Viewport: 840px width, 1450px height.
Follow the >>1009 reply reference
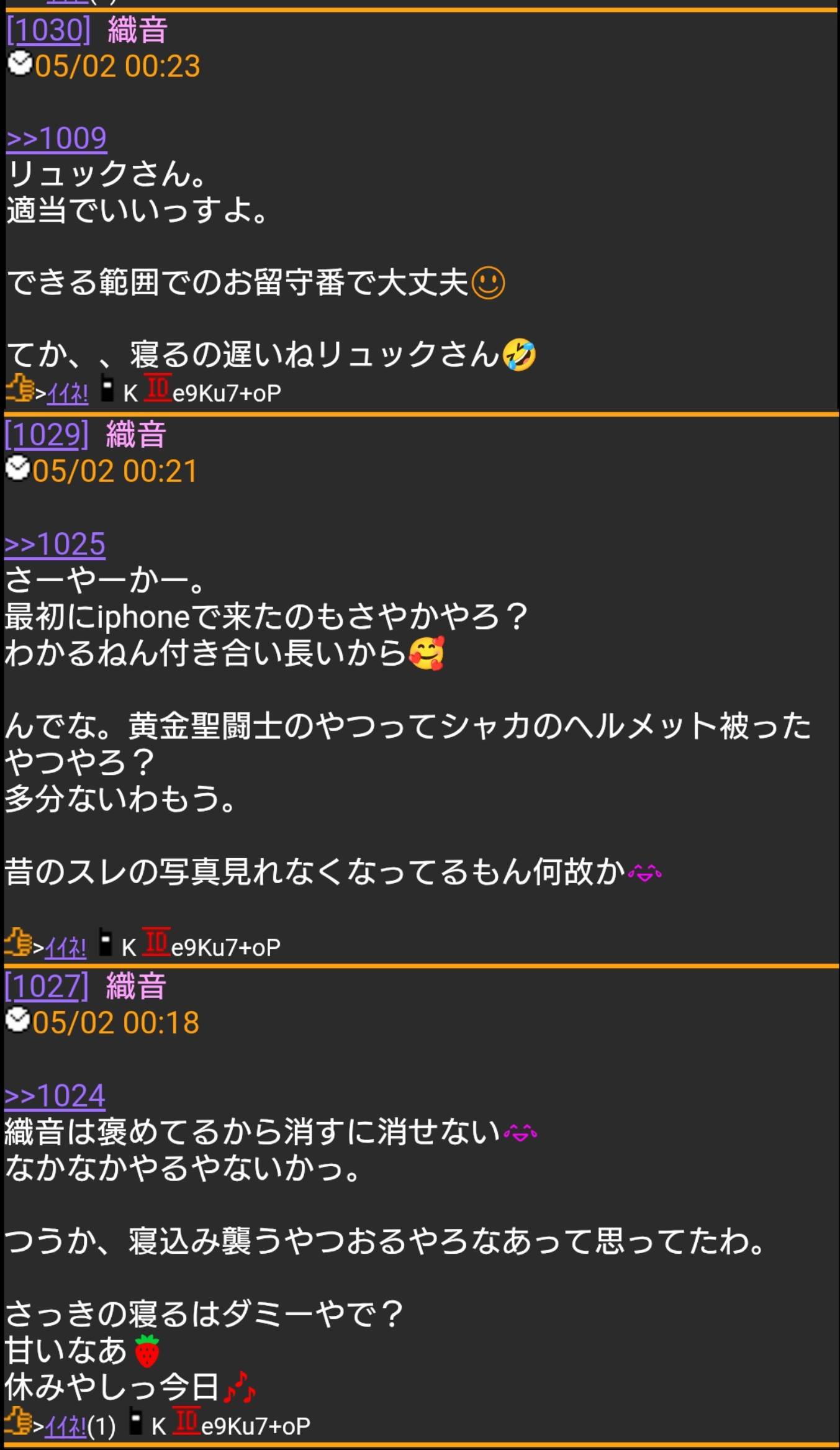coord(56,138)
